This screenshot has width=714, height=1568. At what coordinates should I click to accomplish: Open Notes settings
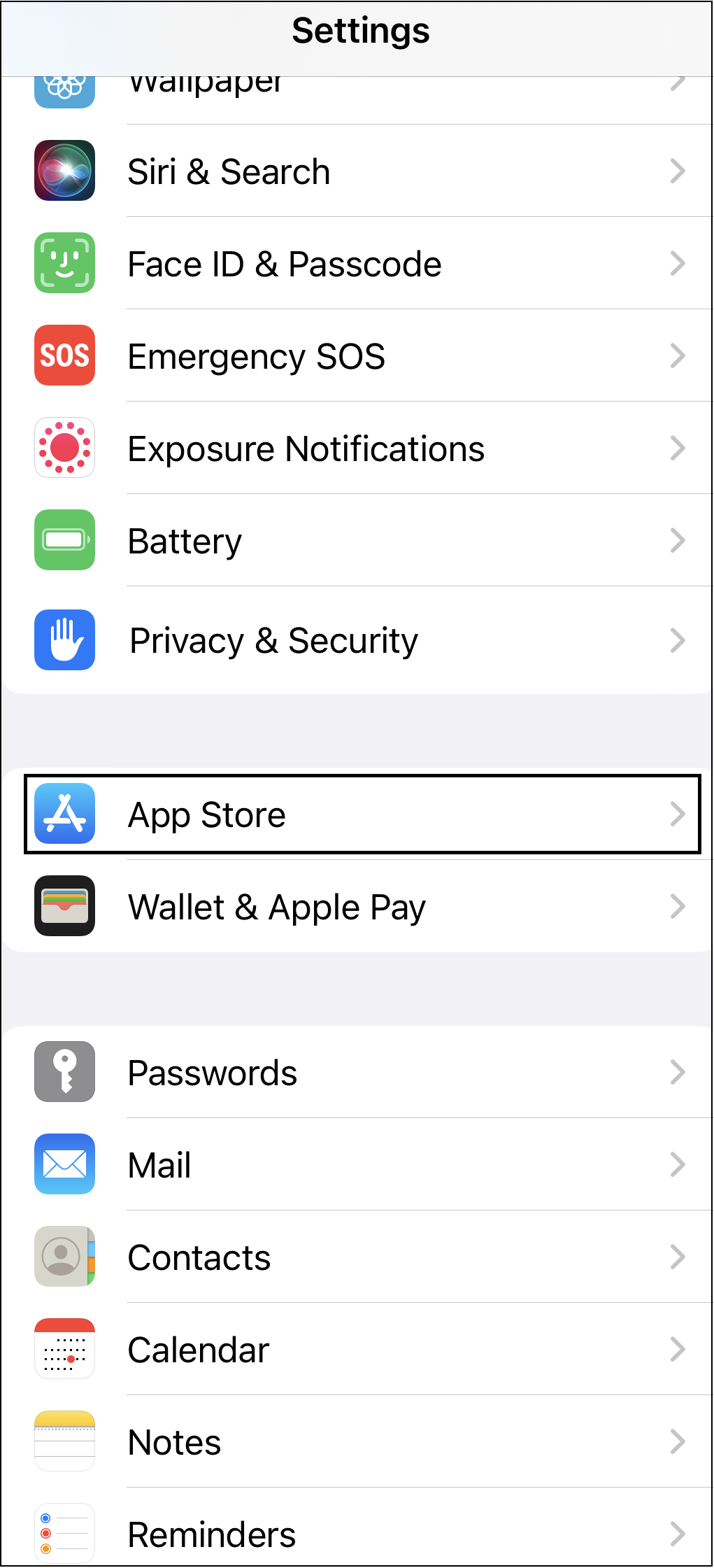point(357,1441)
